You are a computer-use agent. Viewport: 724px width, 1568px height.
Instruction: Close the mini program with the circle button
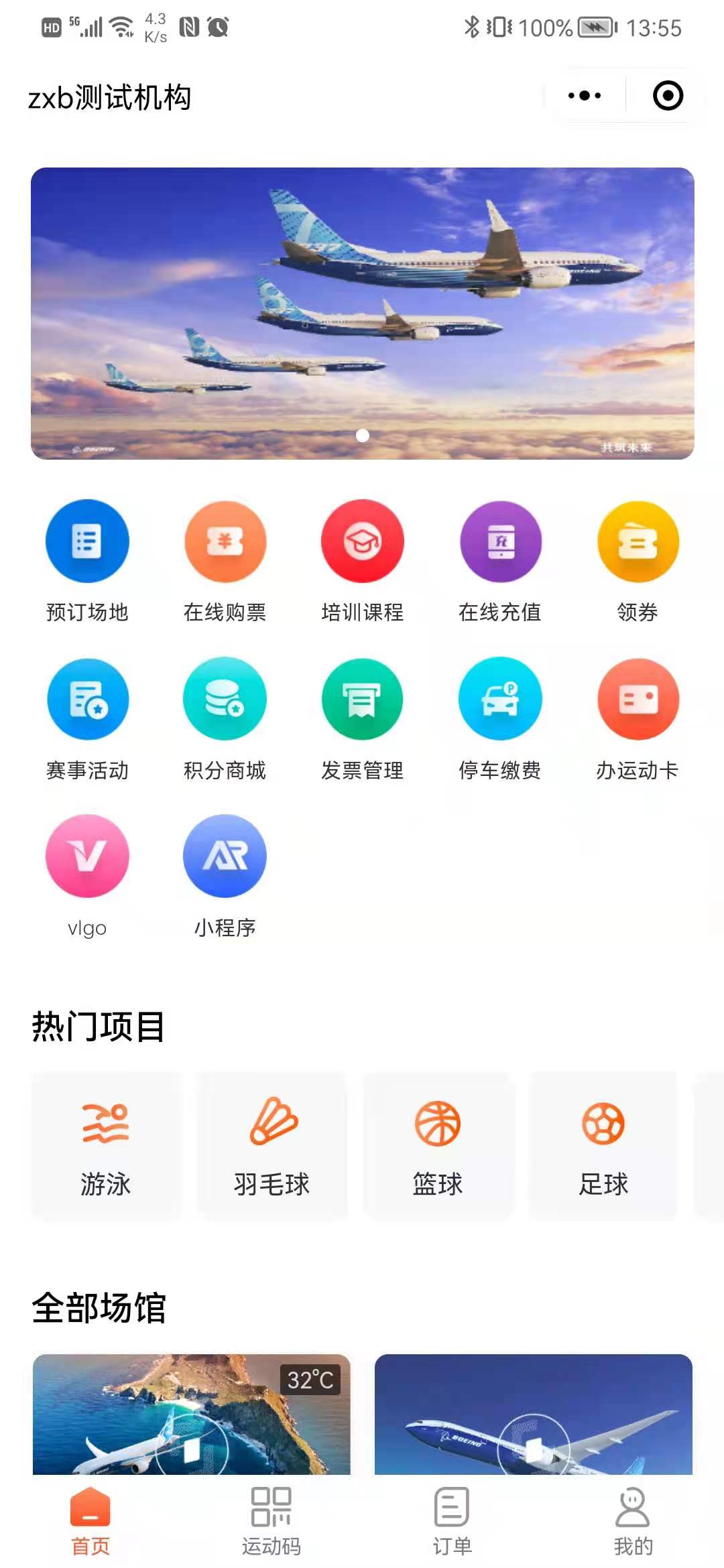[x=668, y=96]
